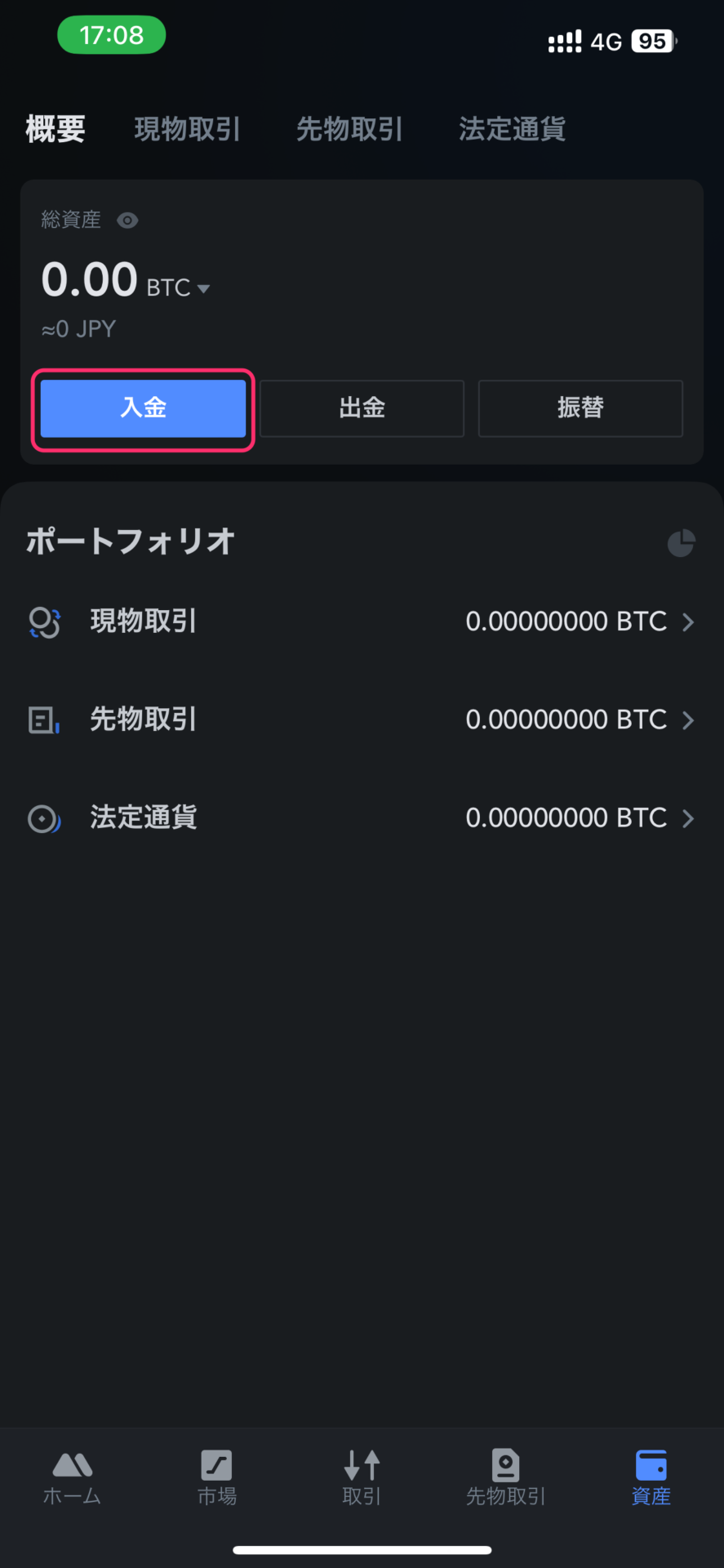Select the 概要 overview tab
The height and width of the screenshot is (1568, 724).
(x=56, y=129)
